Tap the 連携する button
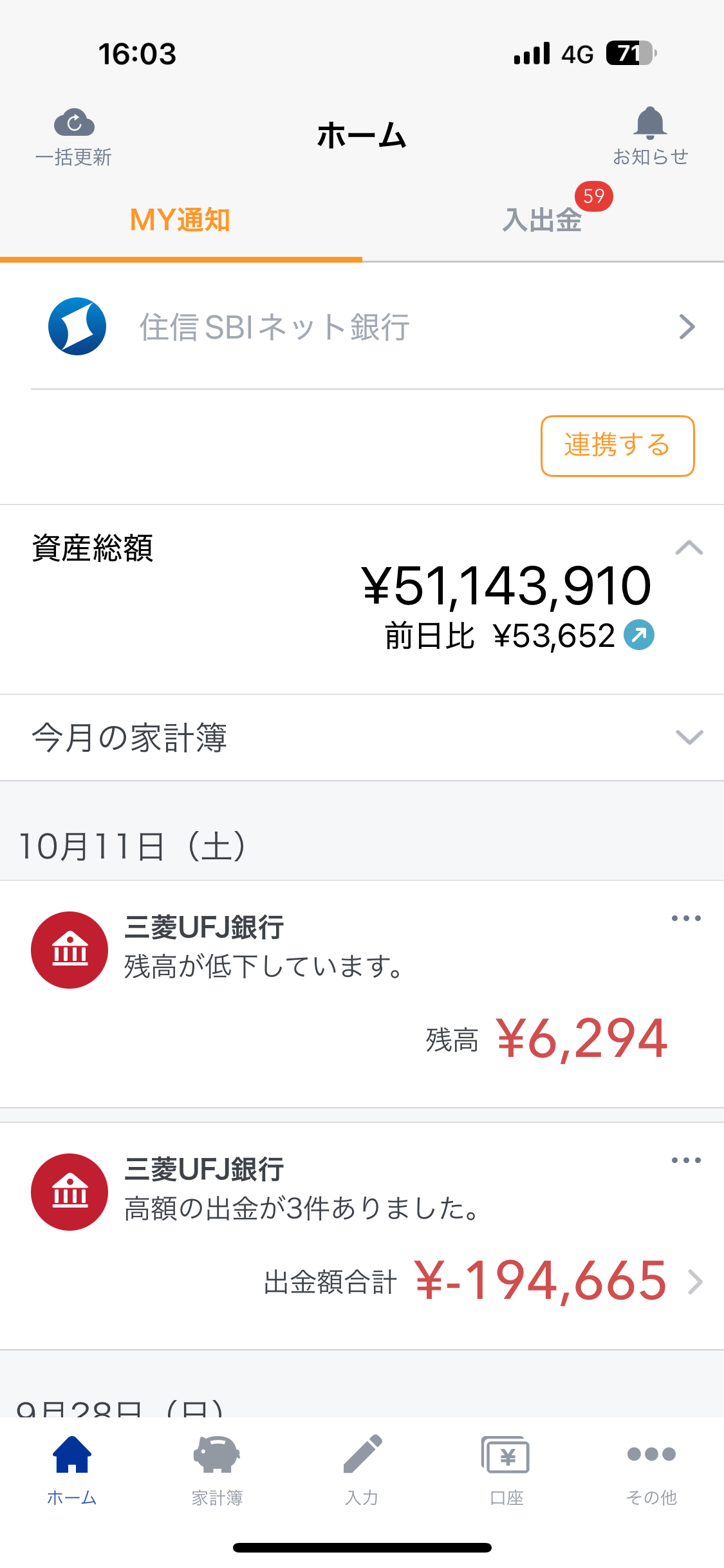The height and width of the screenshot is (1568, 724). click(x=617, y=445)
